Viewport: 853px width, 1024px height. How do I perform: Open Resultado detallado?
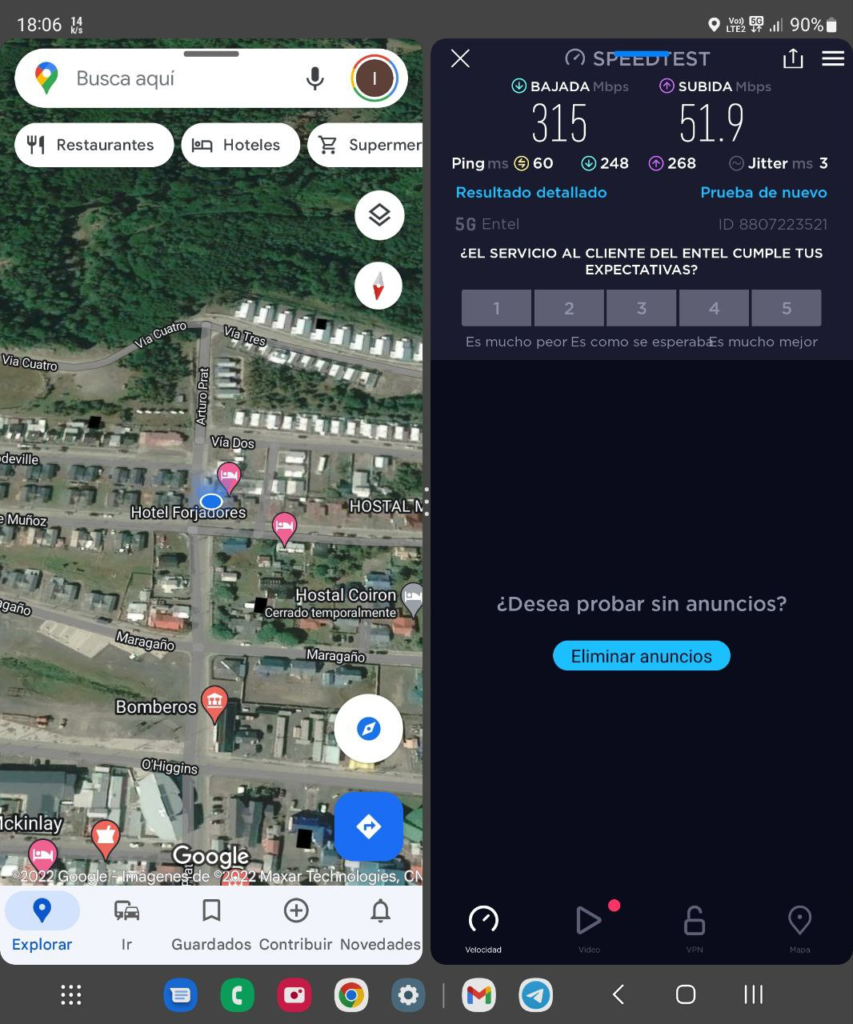(531, 192)
